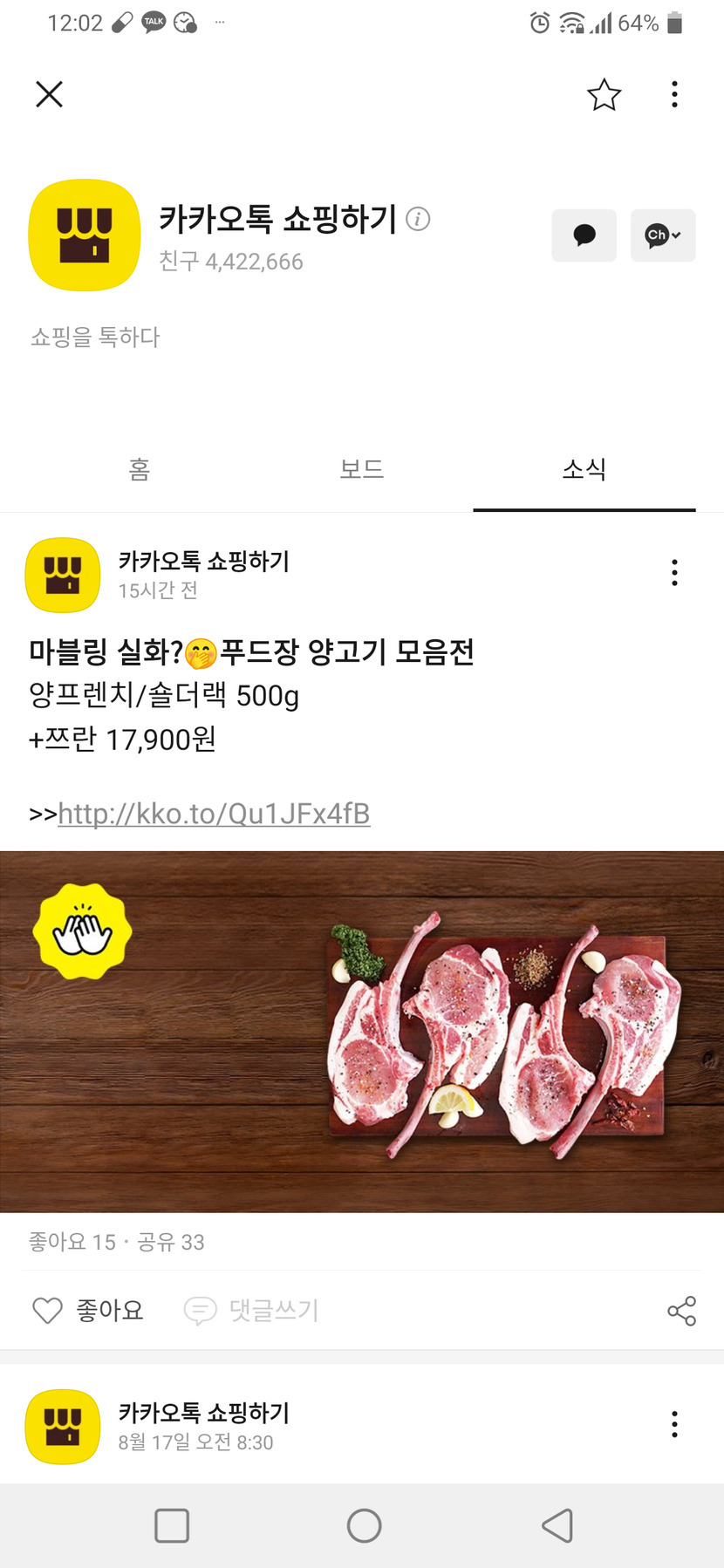724x1568 pixels.
Task: Like the 푸드장 양고기 모음전 post
Action: [x=87, y=1310]
